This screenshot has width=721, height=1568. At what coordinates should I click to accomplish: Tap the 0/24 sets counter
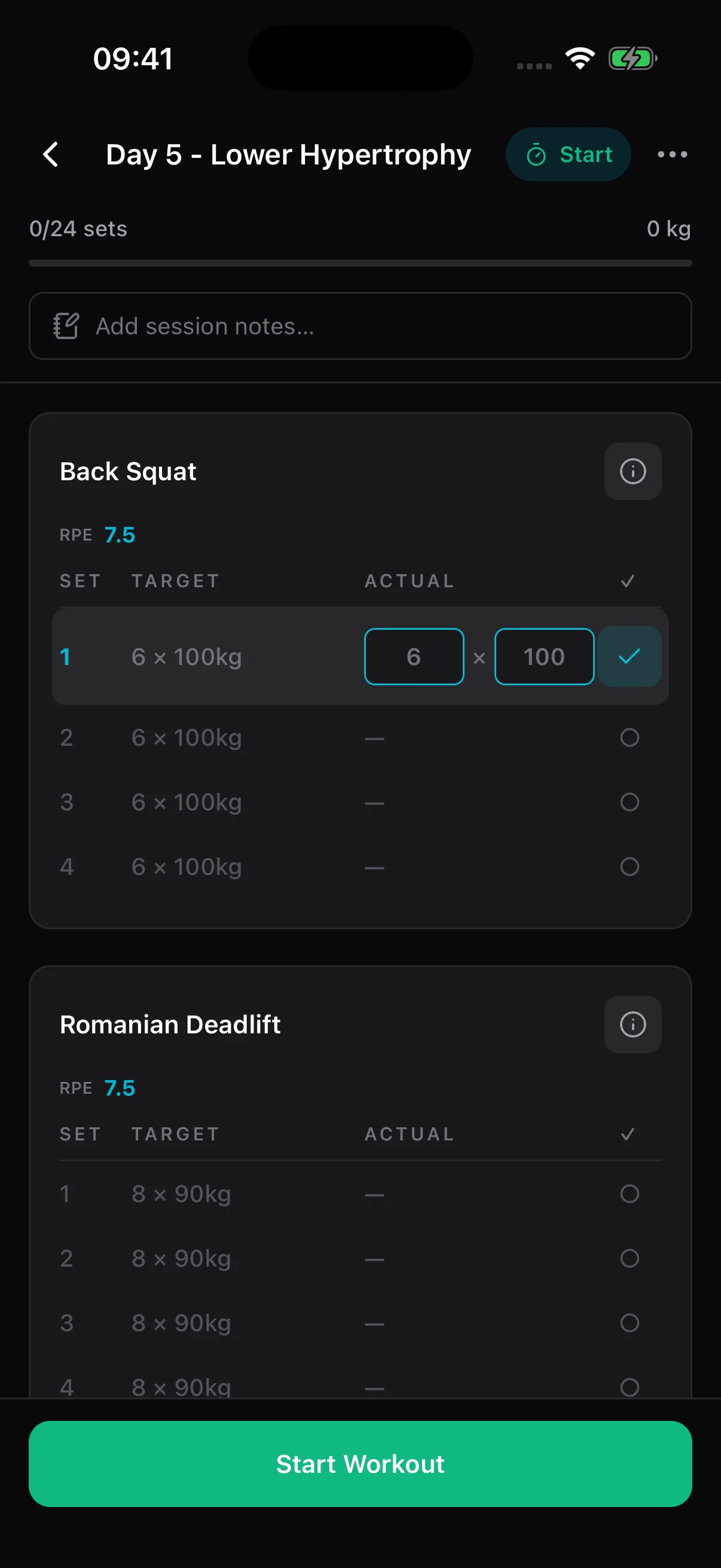78,228
